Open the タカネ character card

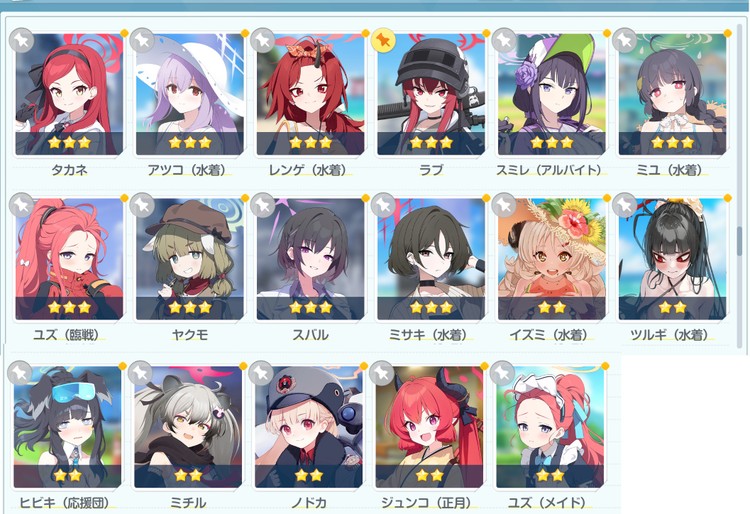coord(69,95)
